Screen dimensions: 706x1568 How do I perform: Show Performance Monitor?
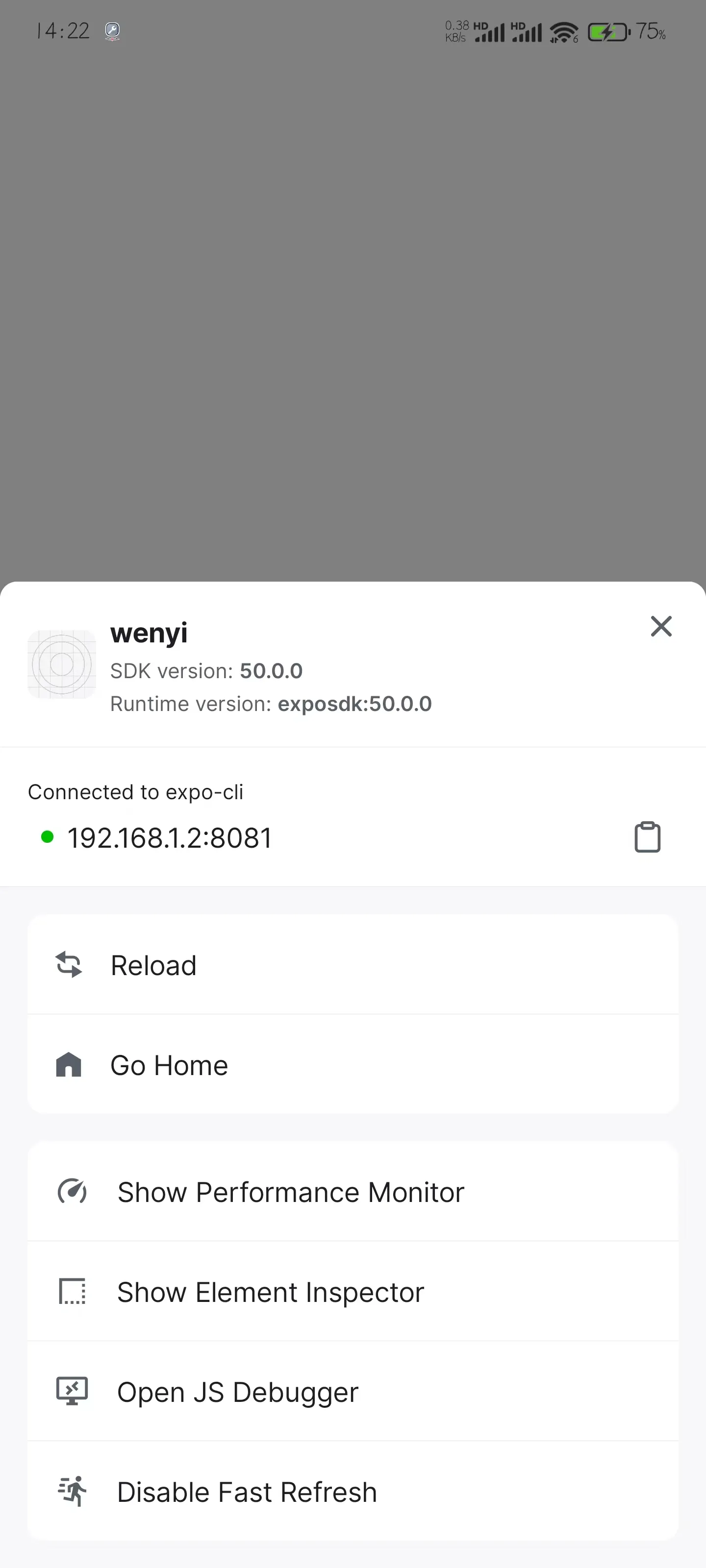pyautogui.click(x=353, y=1192)
